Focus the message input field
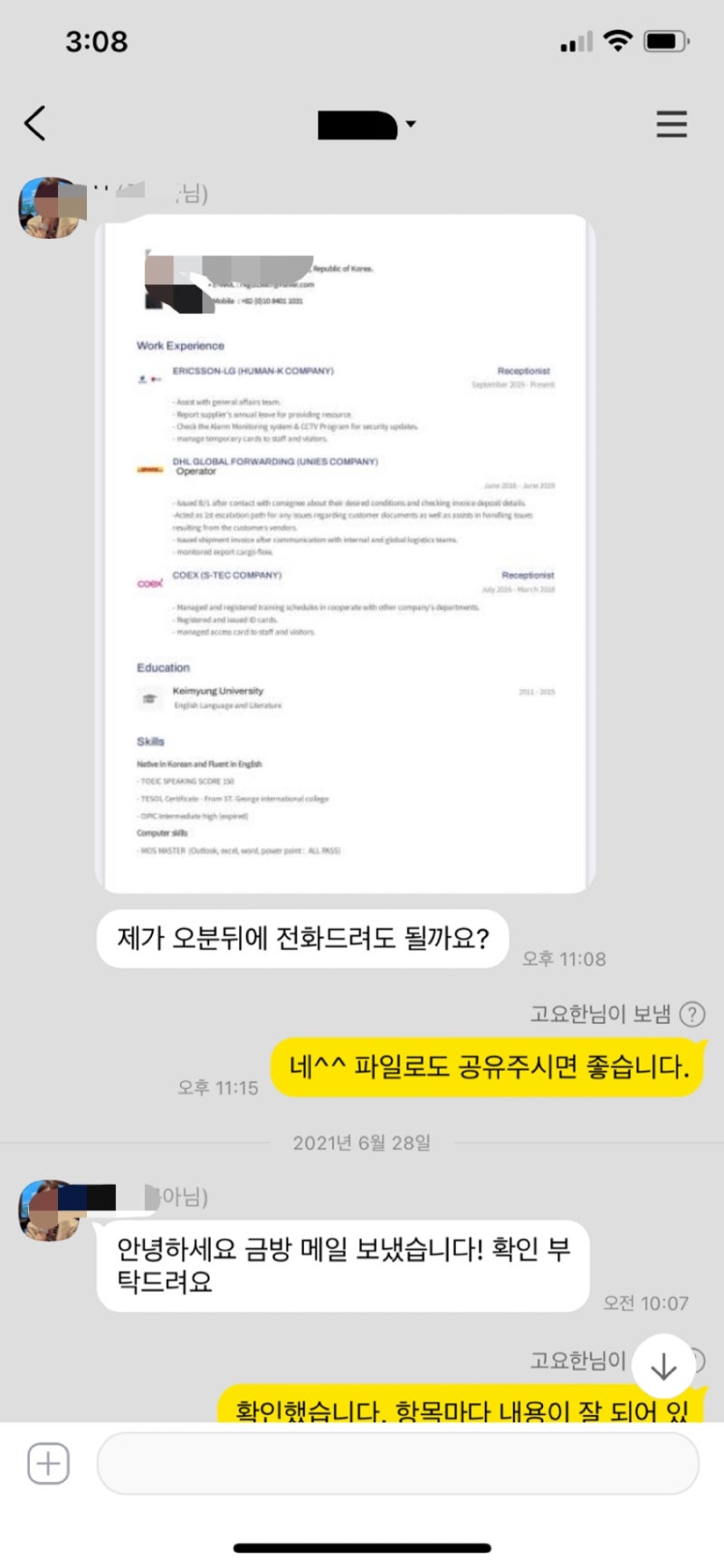This screenshot has width=724, height=1568. click(397, 1463)
